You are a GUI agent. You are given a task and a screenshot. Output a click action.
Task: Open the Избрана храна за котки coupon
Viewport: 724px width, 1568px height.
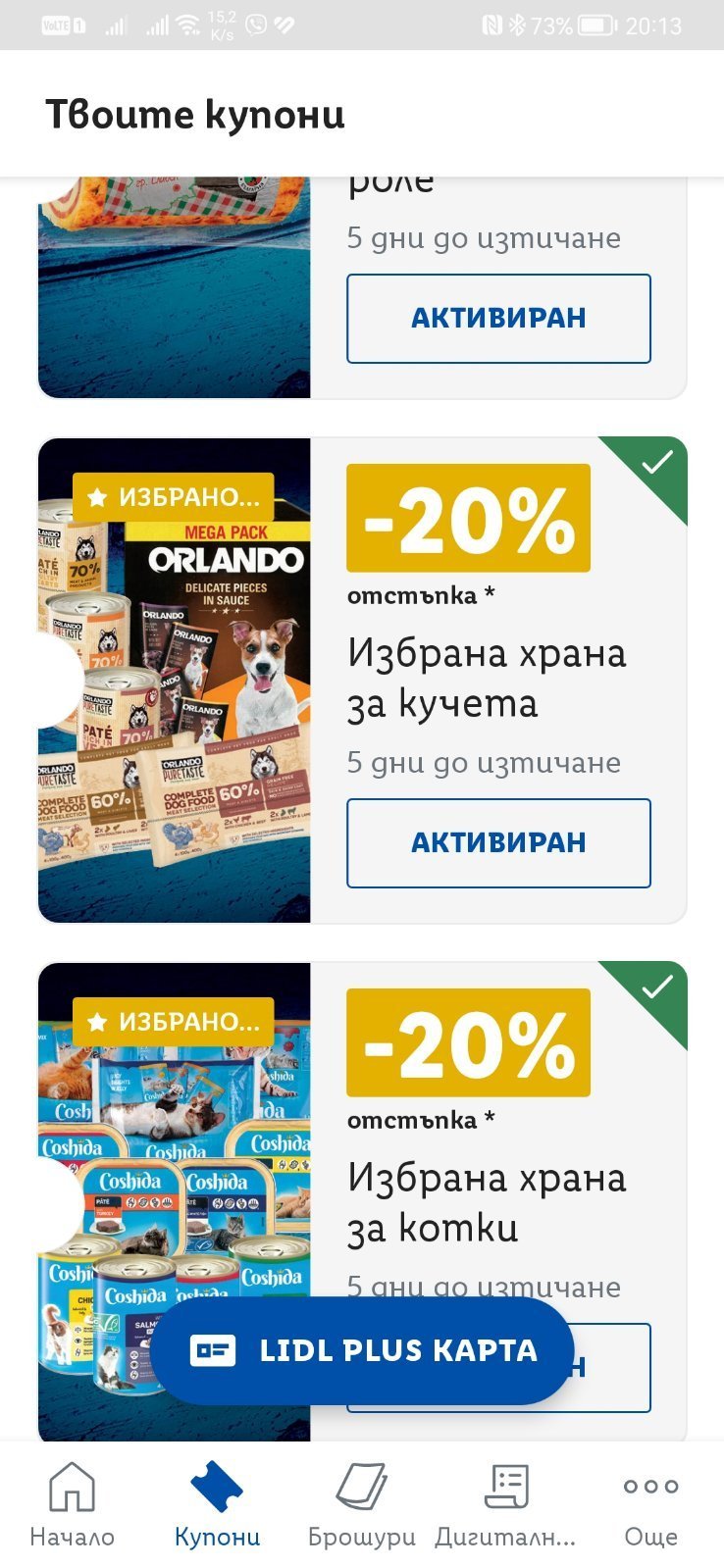[x=487, y=1202]
